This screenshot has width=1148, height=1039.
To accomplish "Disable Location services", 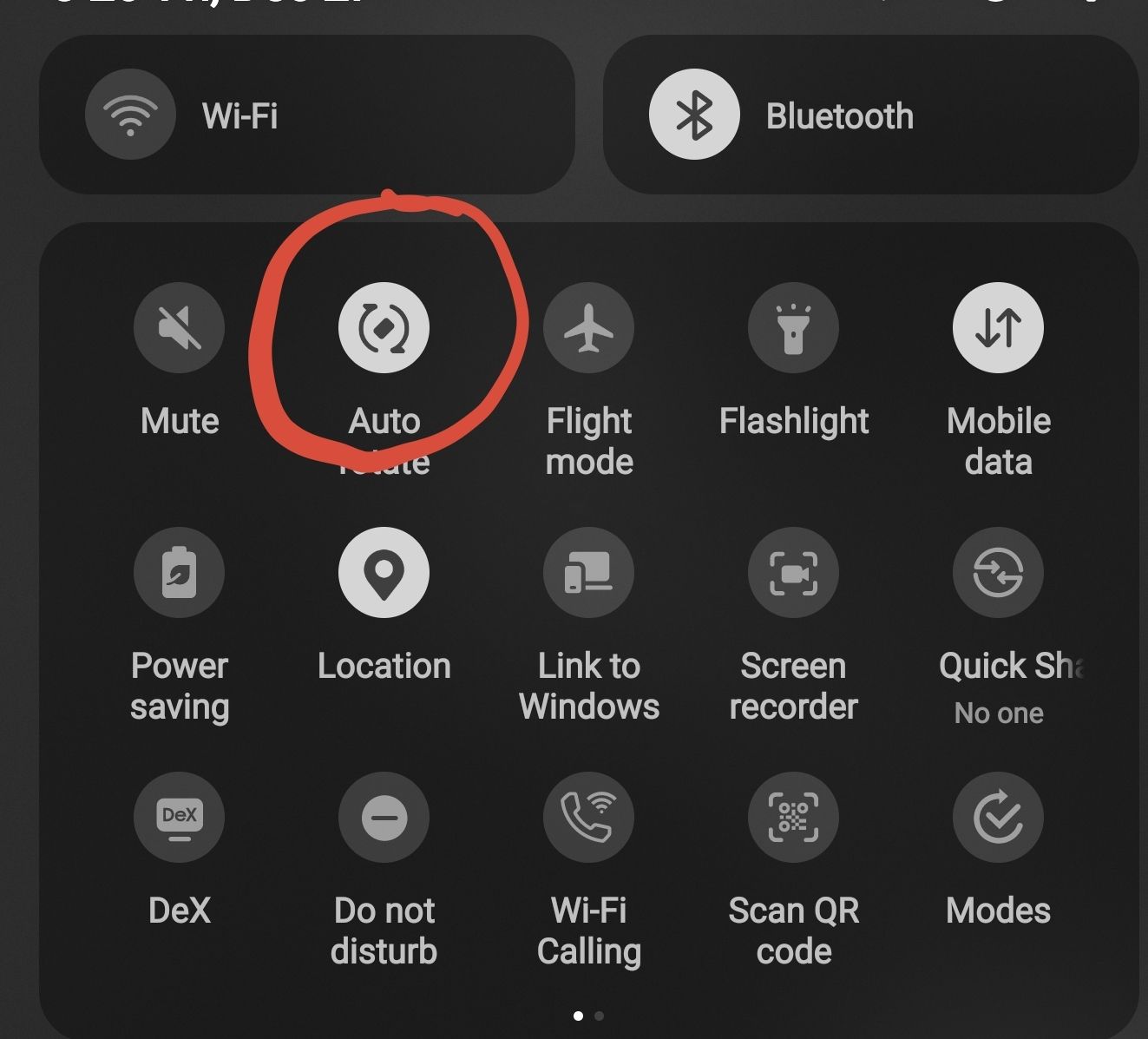I will pyautogui.click(x=384, y=573).
